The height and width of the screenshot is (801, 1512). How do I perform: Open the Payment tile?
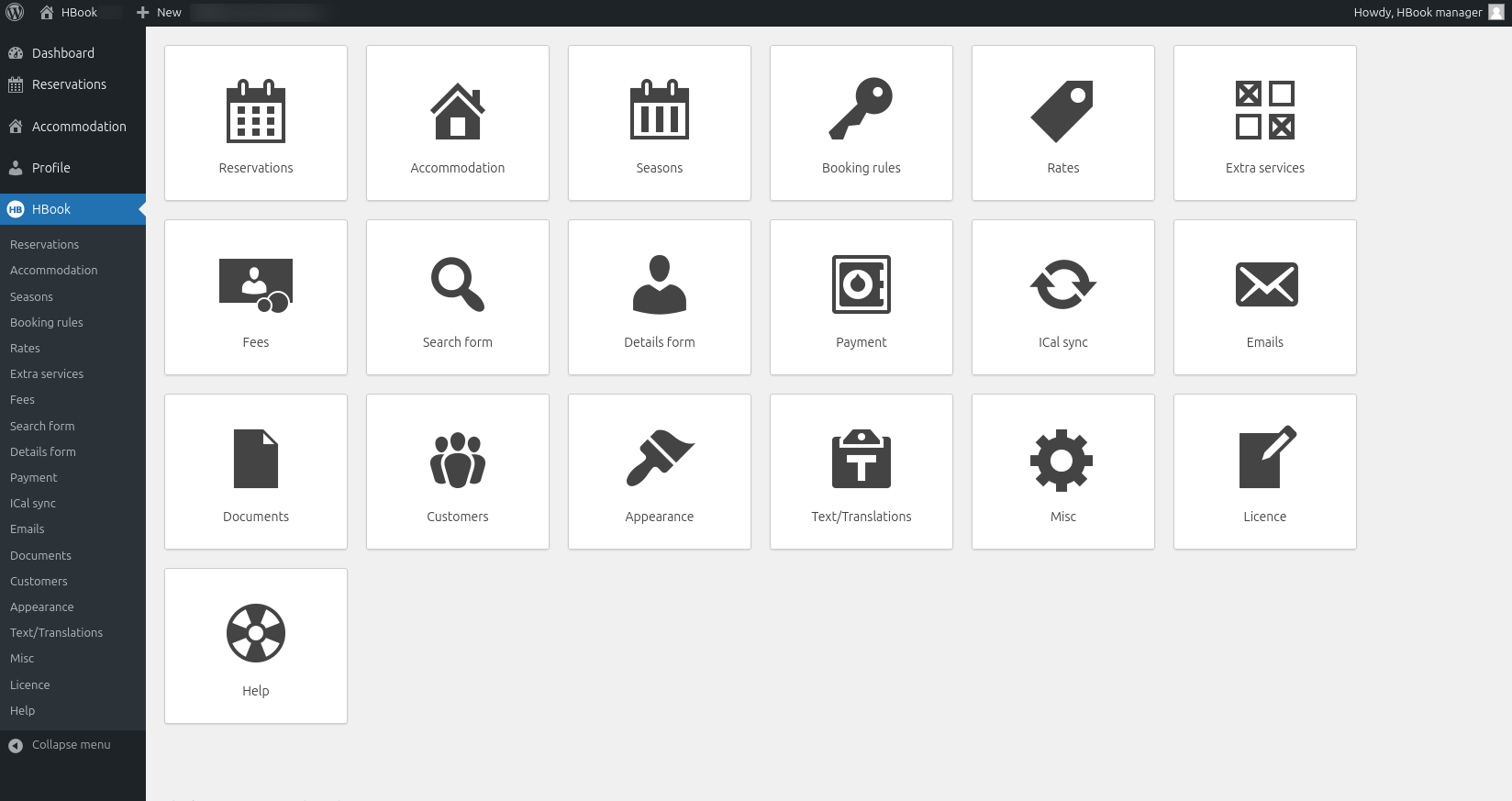(x=861, y=297)
